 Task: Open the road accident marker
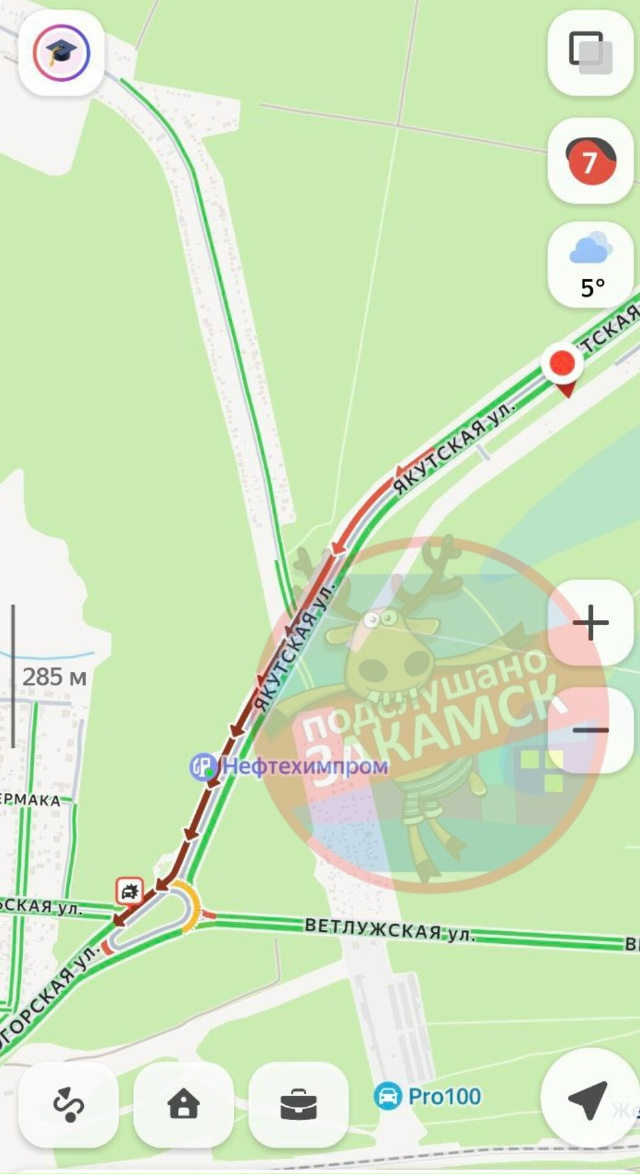[x=129, y=889]
